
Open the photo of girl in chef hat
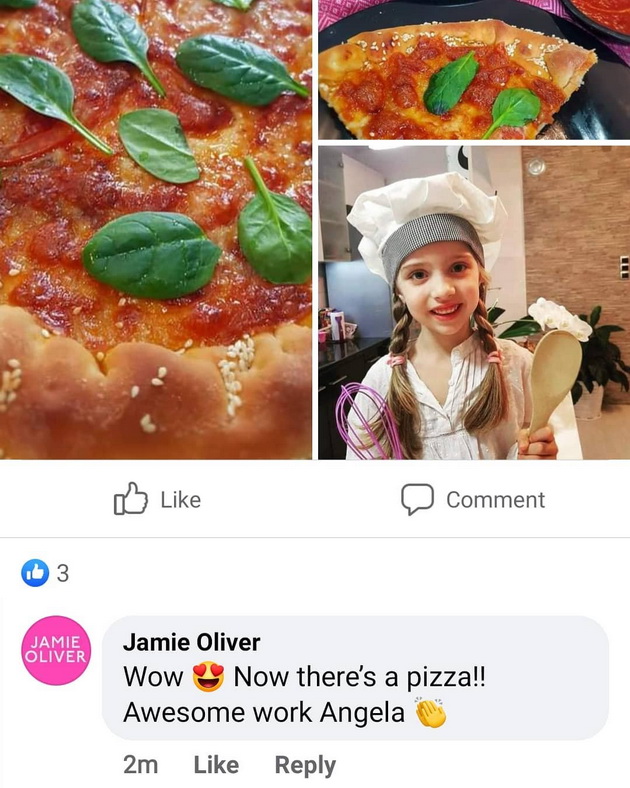point(473,303)
